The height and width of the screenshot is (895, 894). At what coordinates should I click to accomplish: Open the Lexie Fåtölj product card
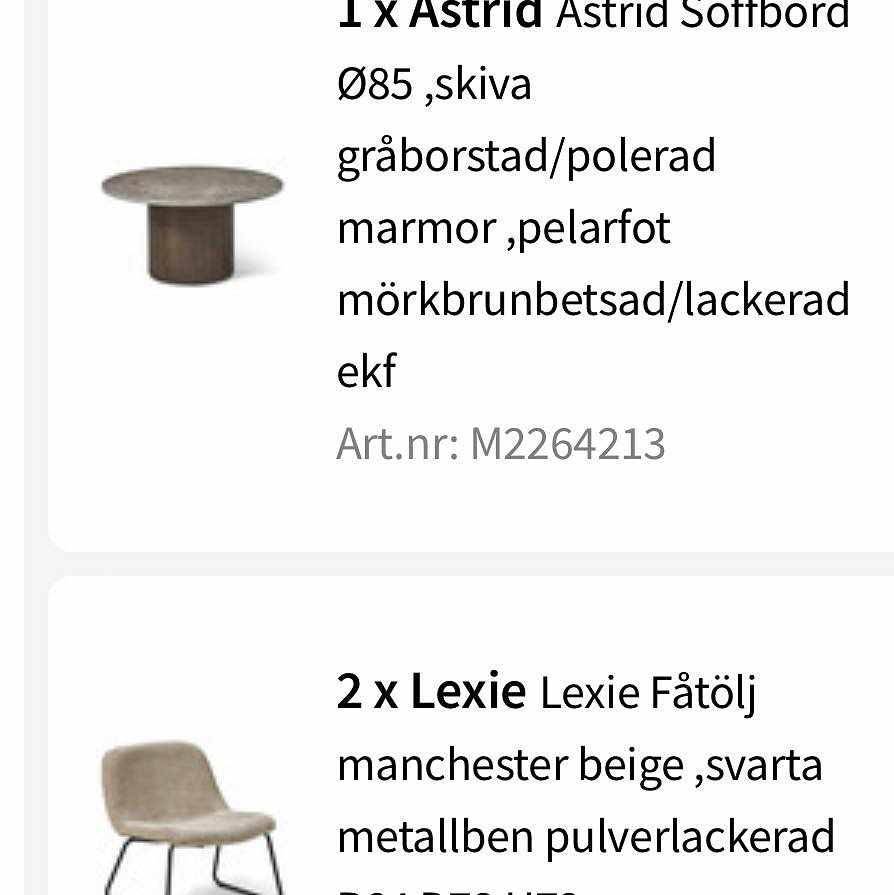click(x=585, y=765)
